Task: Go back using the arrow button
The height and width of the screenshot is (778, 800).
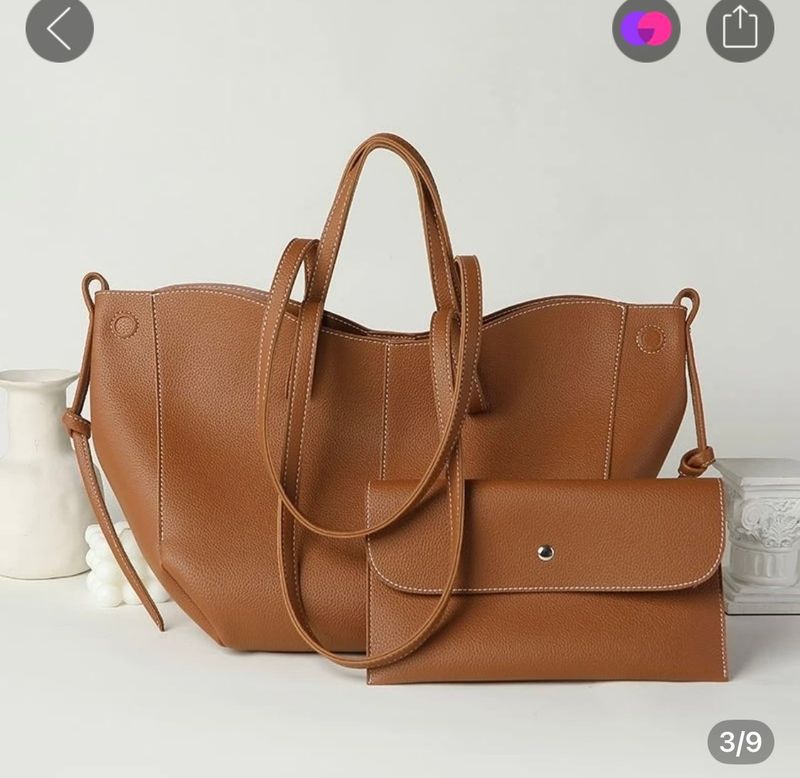Action: pyautogui.click(x=59, y=29)
